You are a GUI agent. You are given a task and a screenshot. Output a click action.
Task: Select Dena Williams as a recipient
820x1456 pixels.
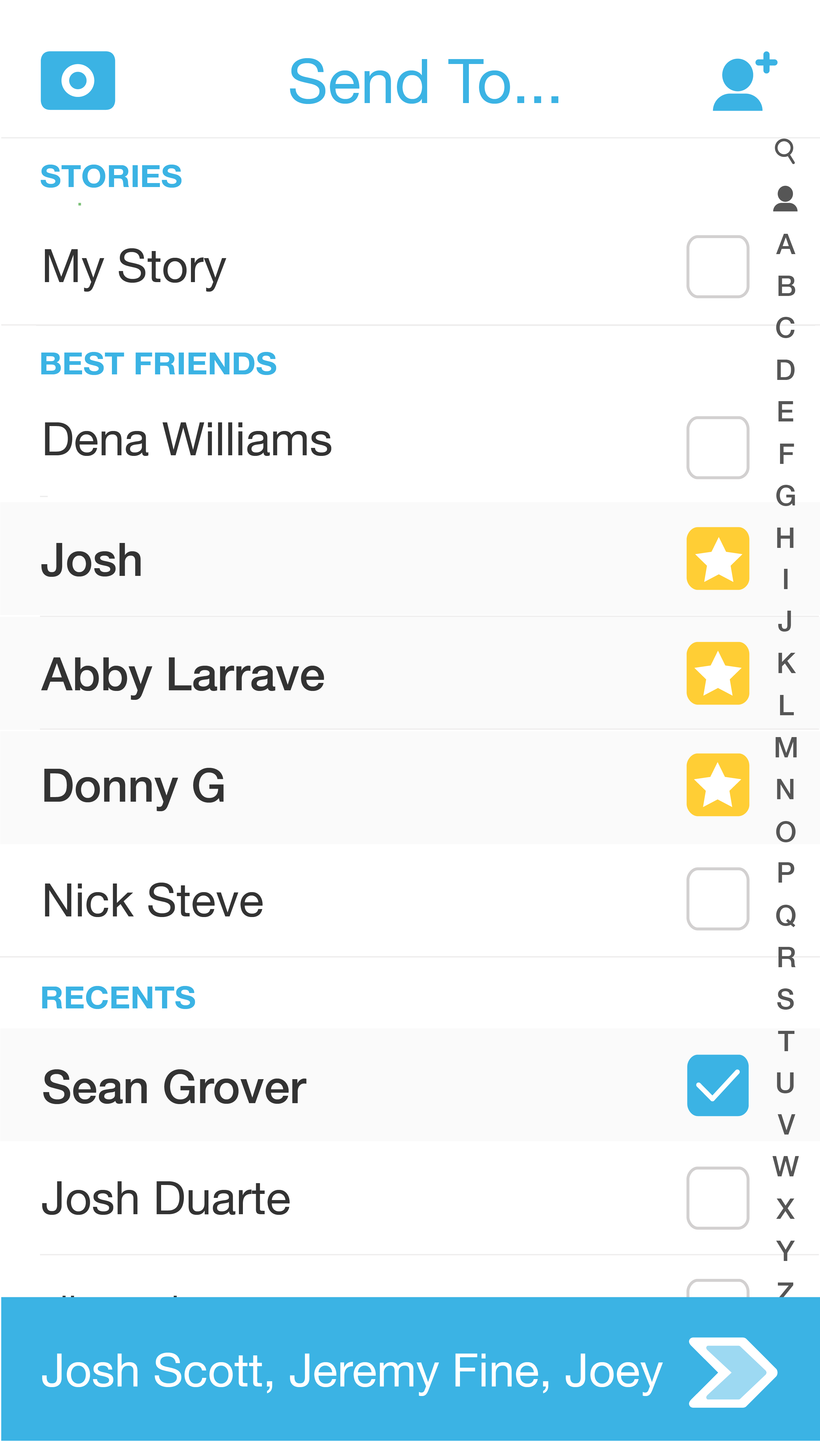tap(718, 447)
